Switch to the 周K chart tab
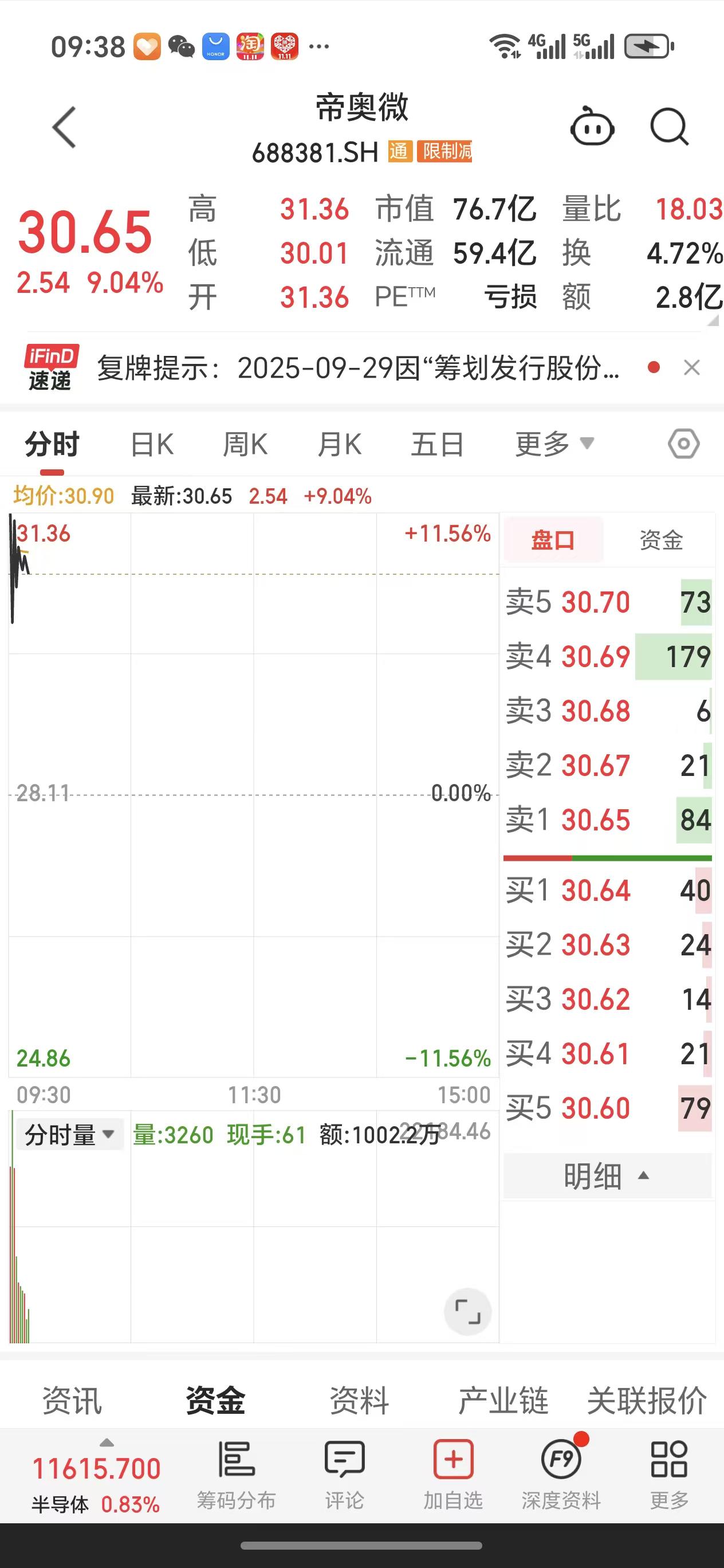The image size is (724, 1568). click(245, 444)
